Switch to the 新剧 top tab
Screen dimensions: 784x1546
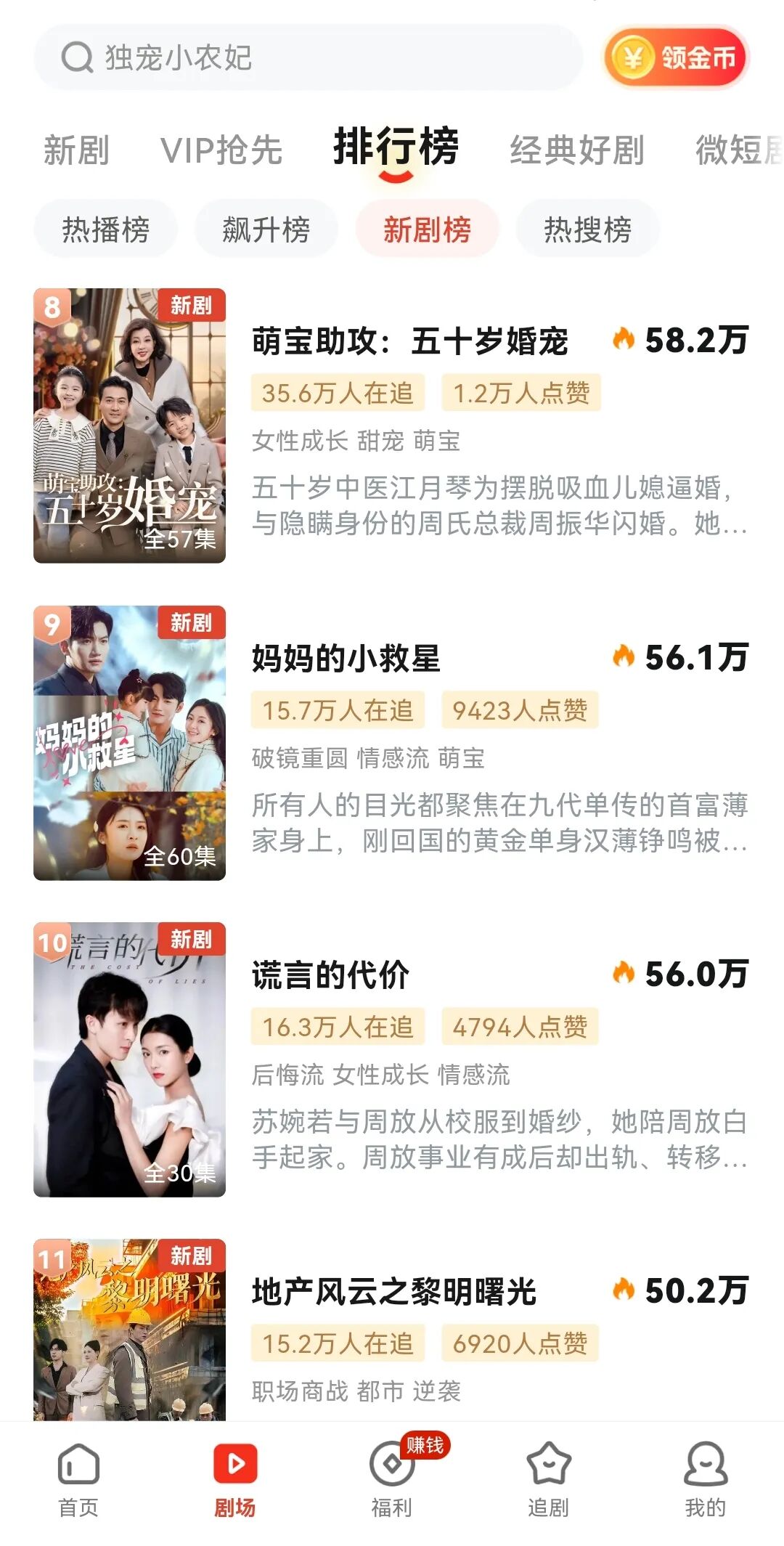click(76, 151)
